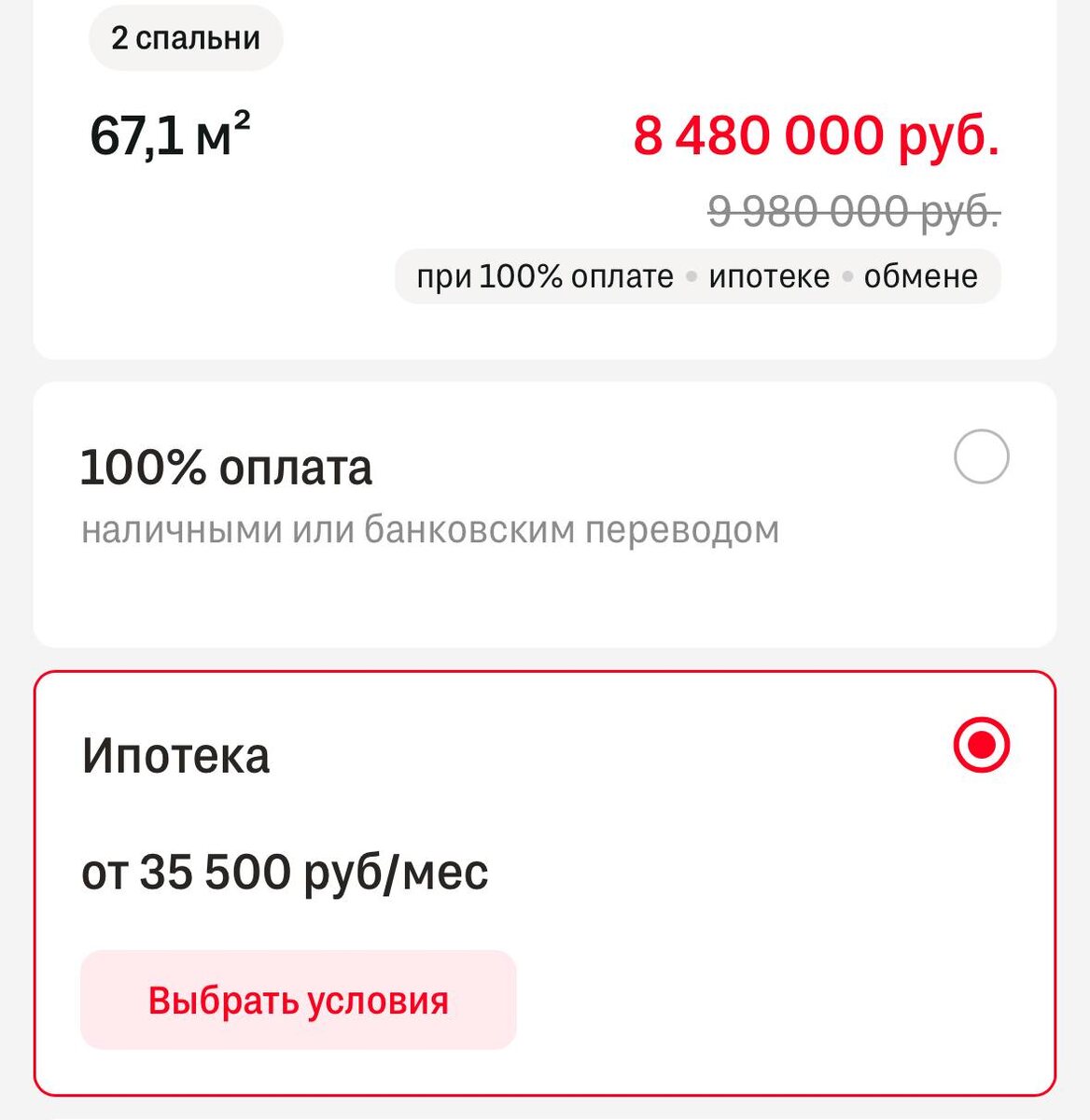1090x1120 pixels.
Task: Tap the payment conditions gray chip
Action: tap(696, 274)
